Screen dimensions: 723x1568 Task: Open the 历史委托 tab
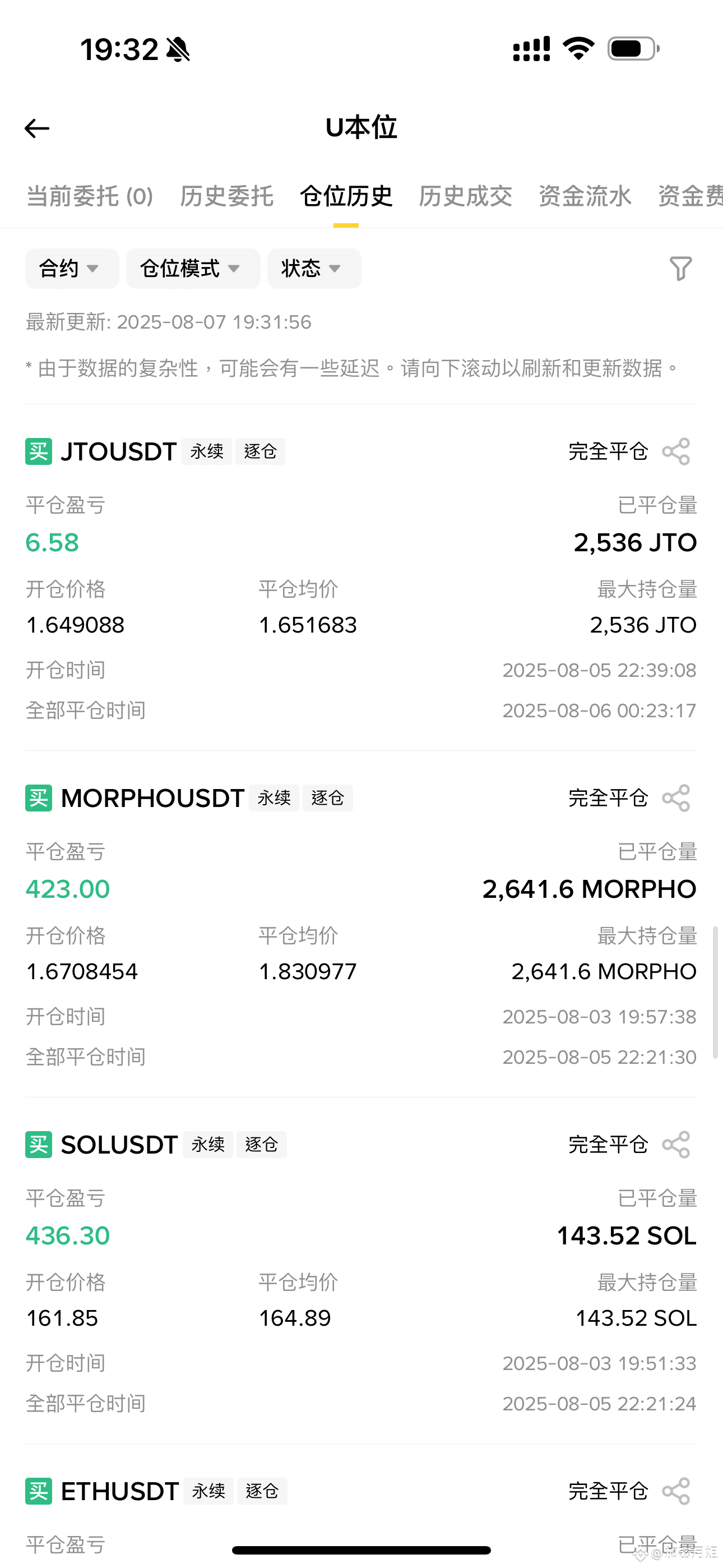click(x=226, y=197)
